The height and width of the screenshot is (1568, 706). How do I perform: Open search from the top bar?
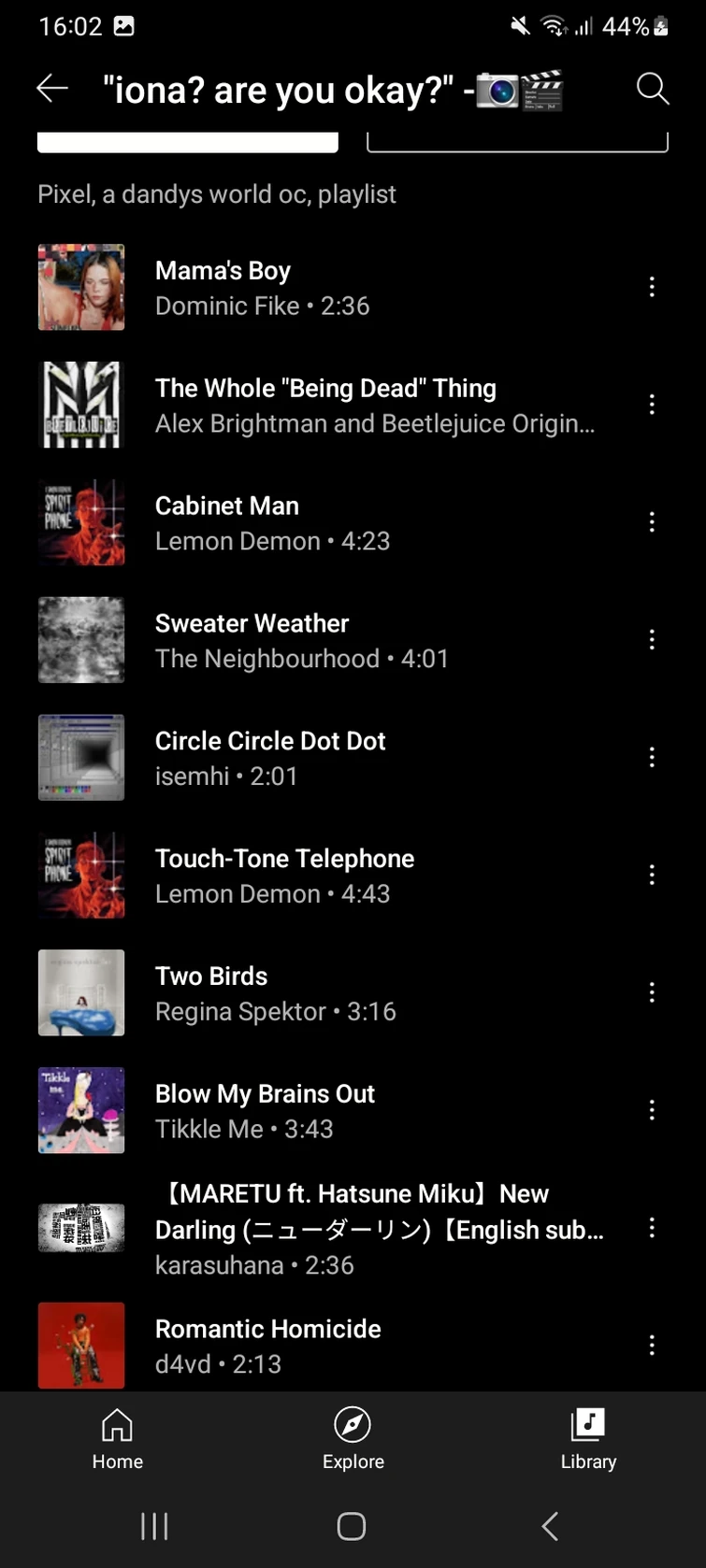(652, 89)
